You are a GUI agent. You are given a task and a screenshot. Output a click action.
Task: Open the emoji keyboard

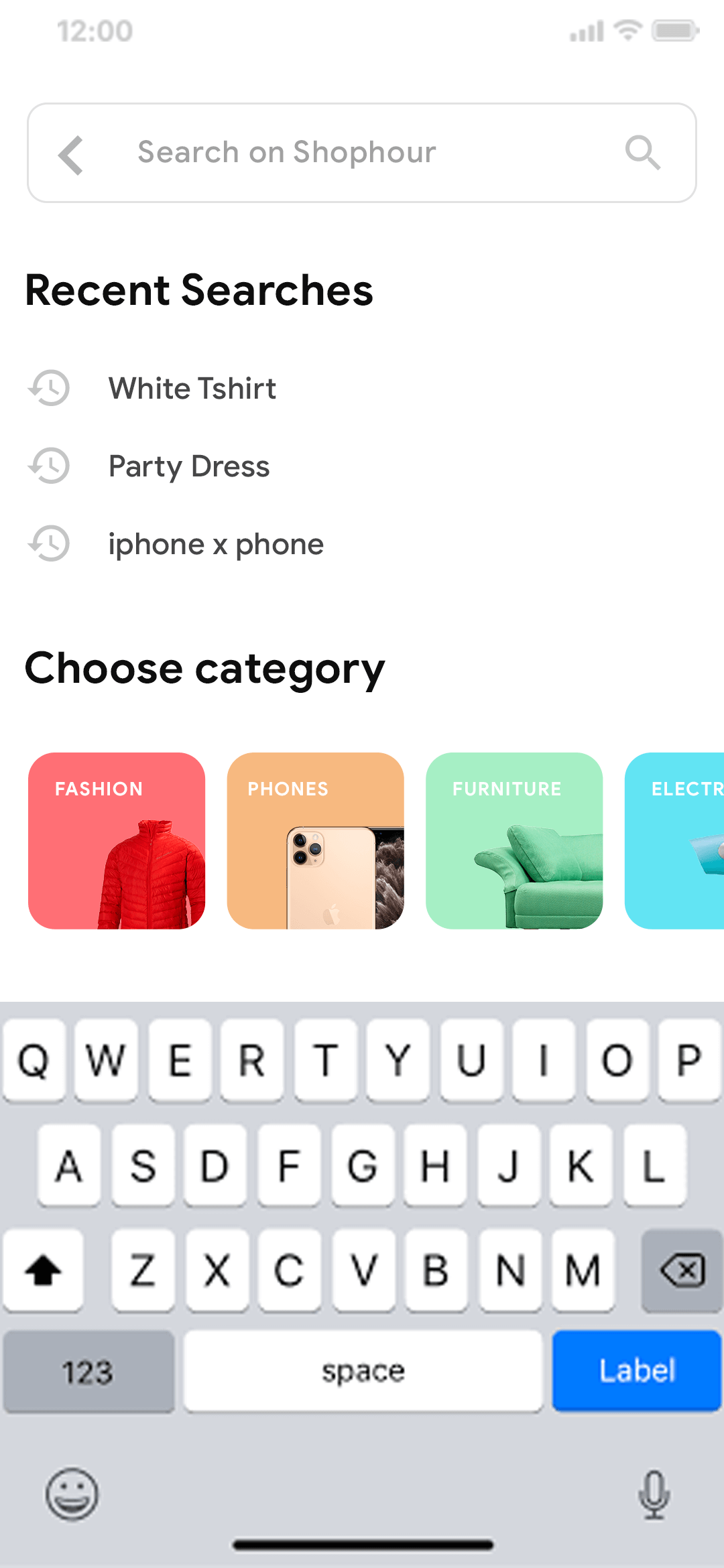pyautogui.click(x=72, y=1494)
